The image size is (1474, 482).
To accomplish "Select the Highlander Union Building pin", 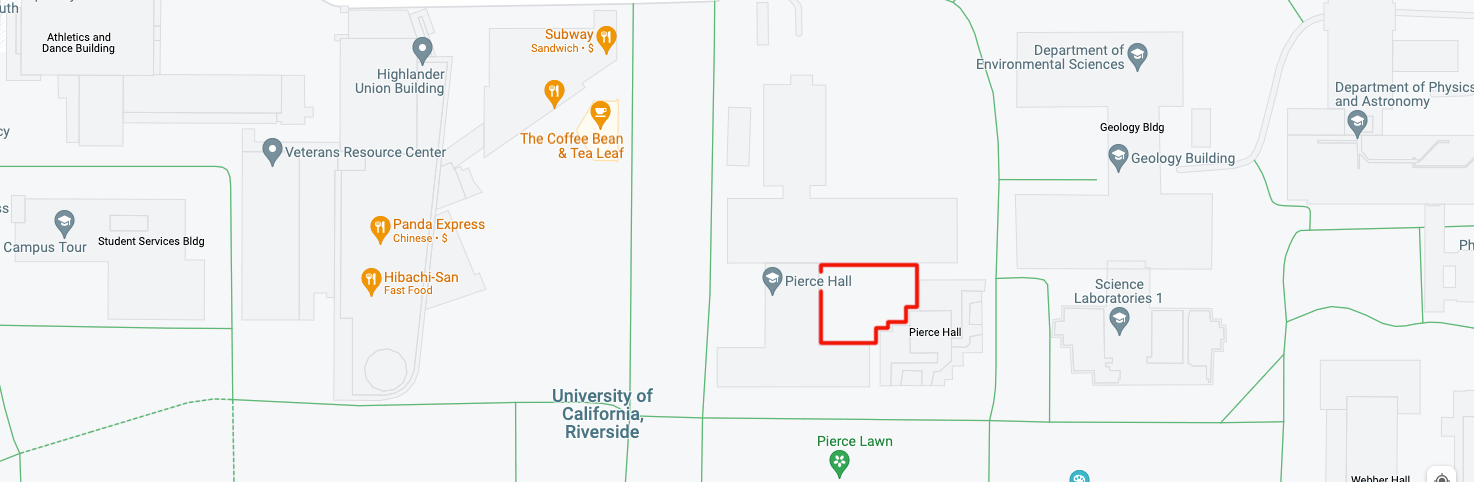I will (422, 48).
